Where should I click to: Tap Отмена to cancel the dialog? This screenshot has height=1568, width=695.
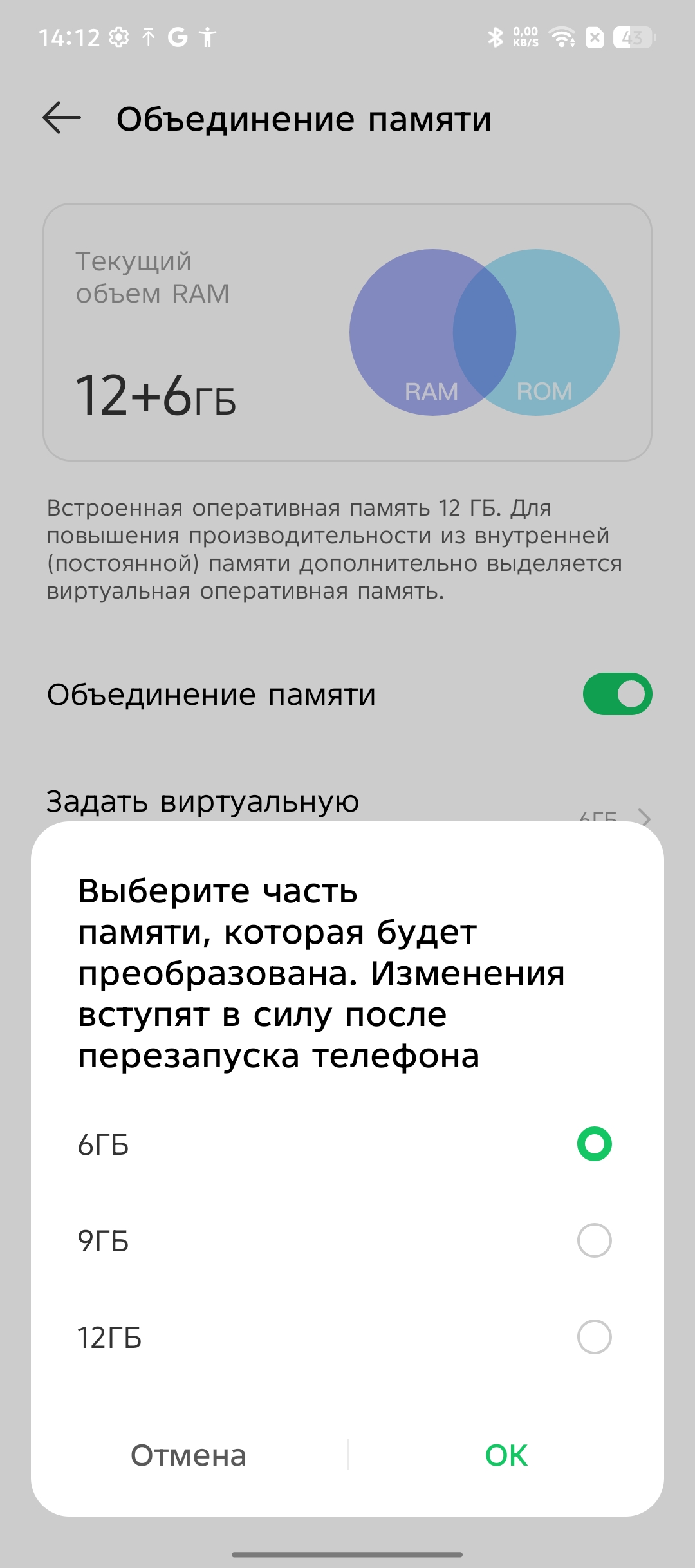(189, 1455)
